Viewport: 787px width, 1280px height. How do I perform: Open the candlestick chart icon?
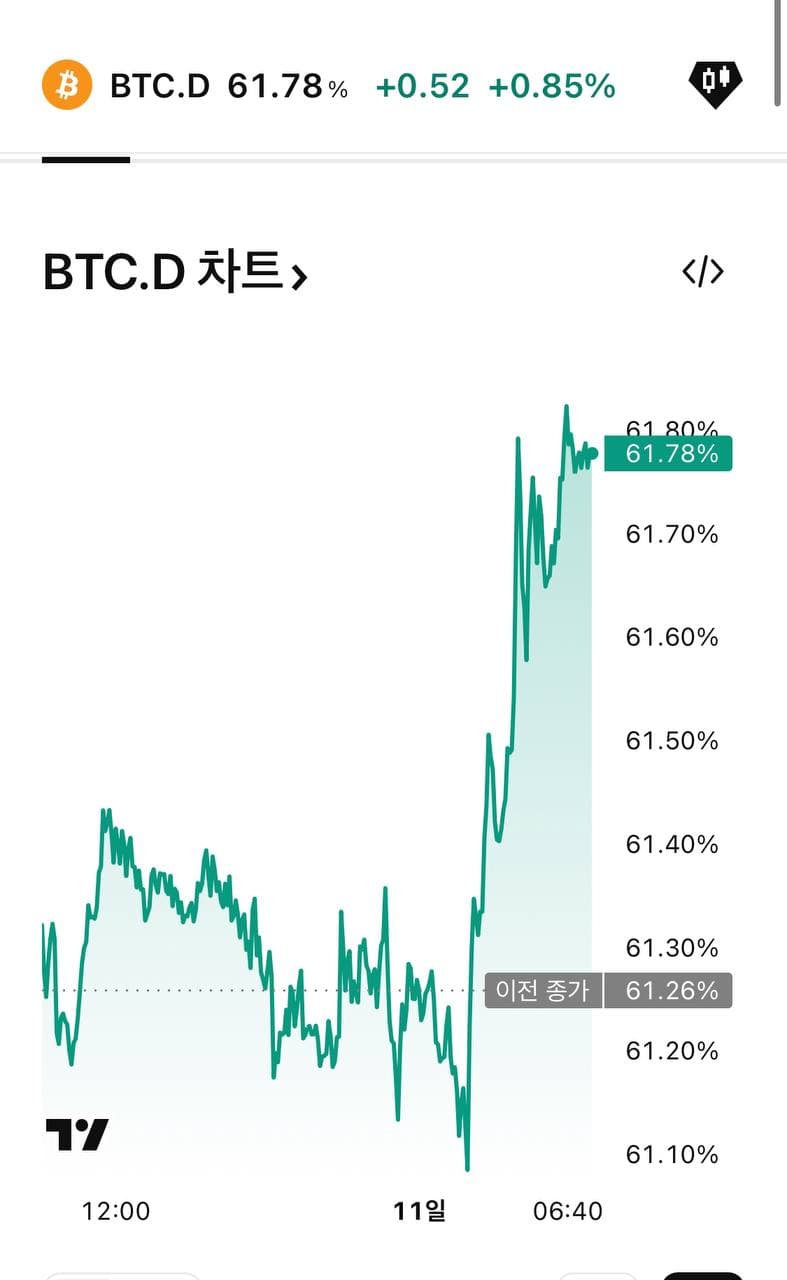(715, 85)
